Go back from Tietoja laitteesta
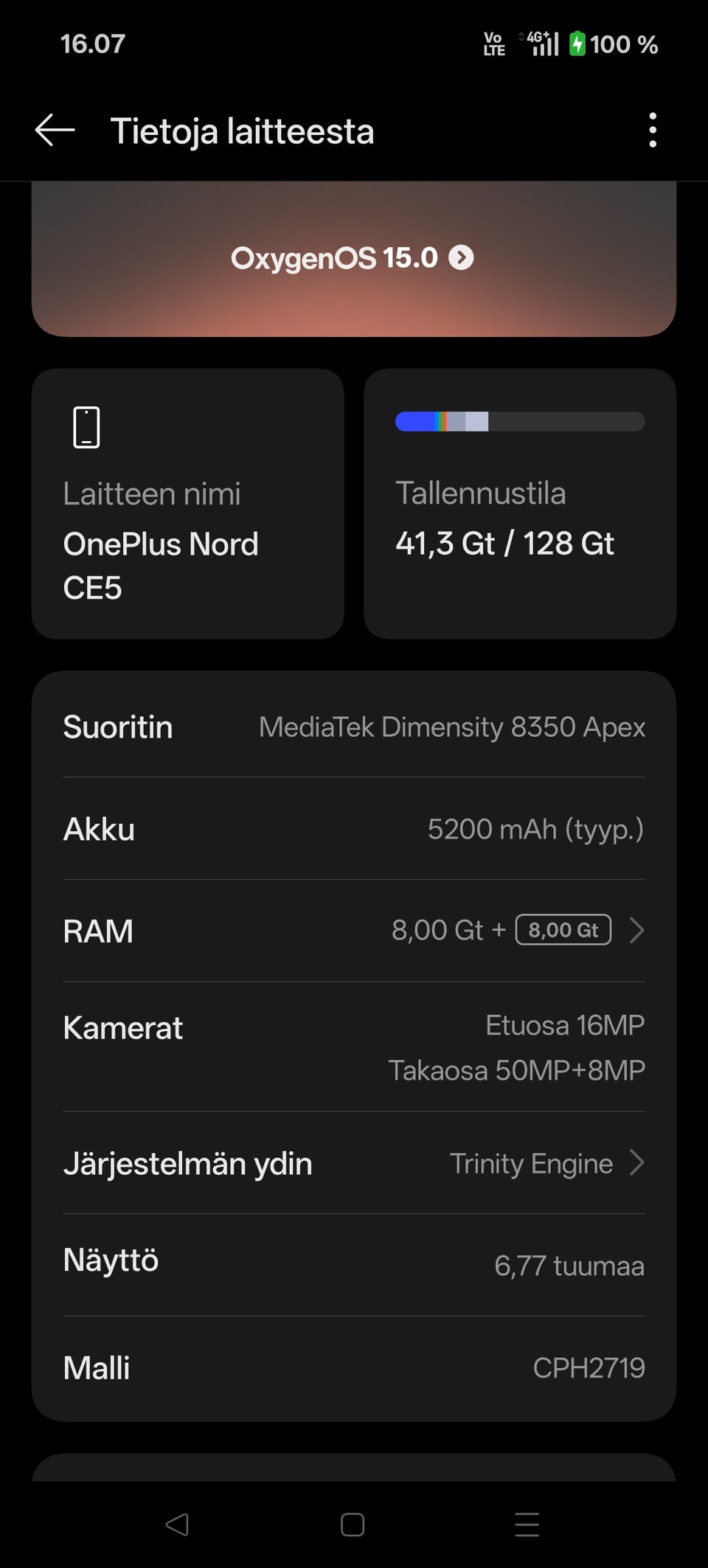 pyautogui.click(x=55, y=131)
